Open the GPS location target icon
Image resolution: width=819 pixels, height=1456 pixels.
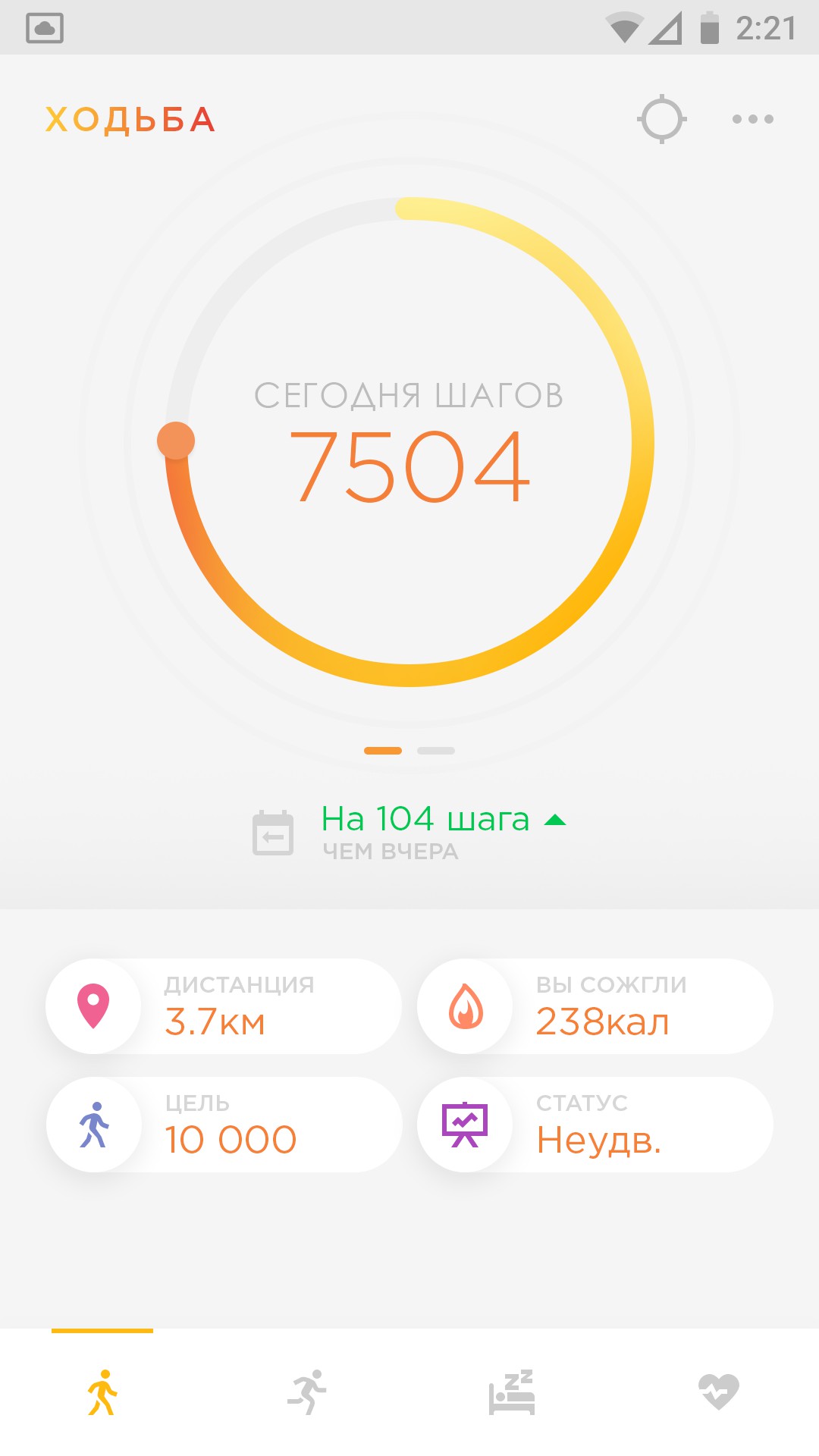(662, 119)
